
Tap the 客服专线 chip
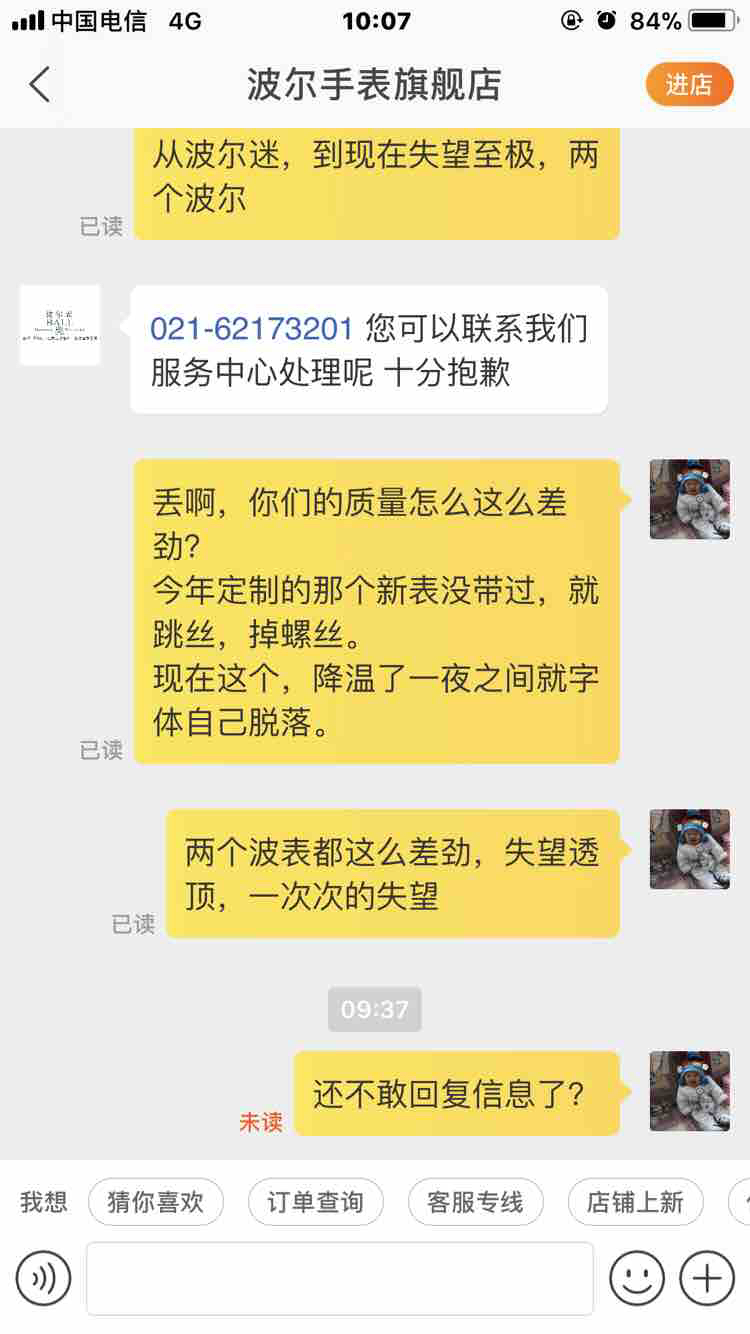point(475,1202)
